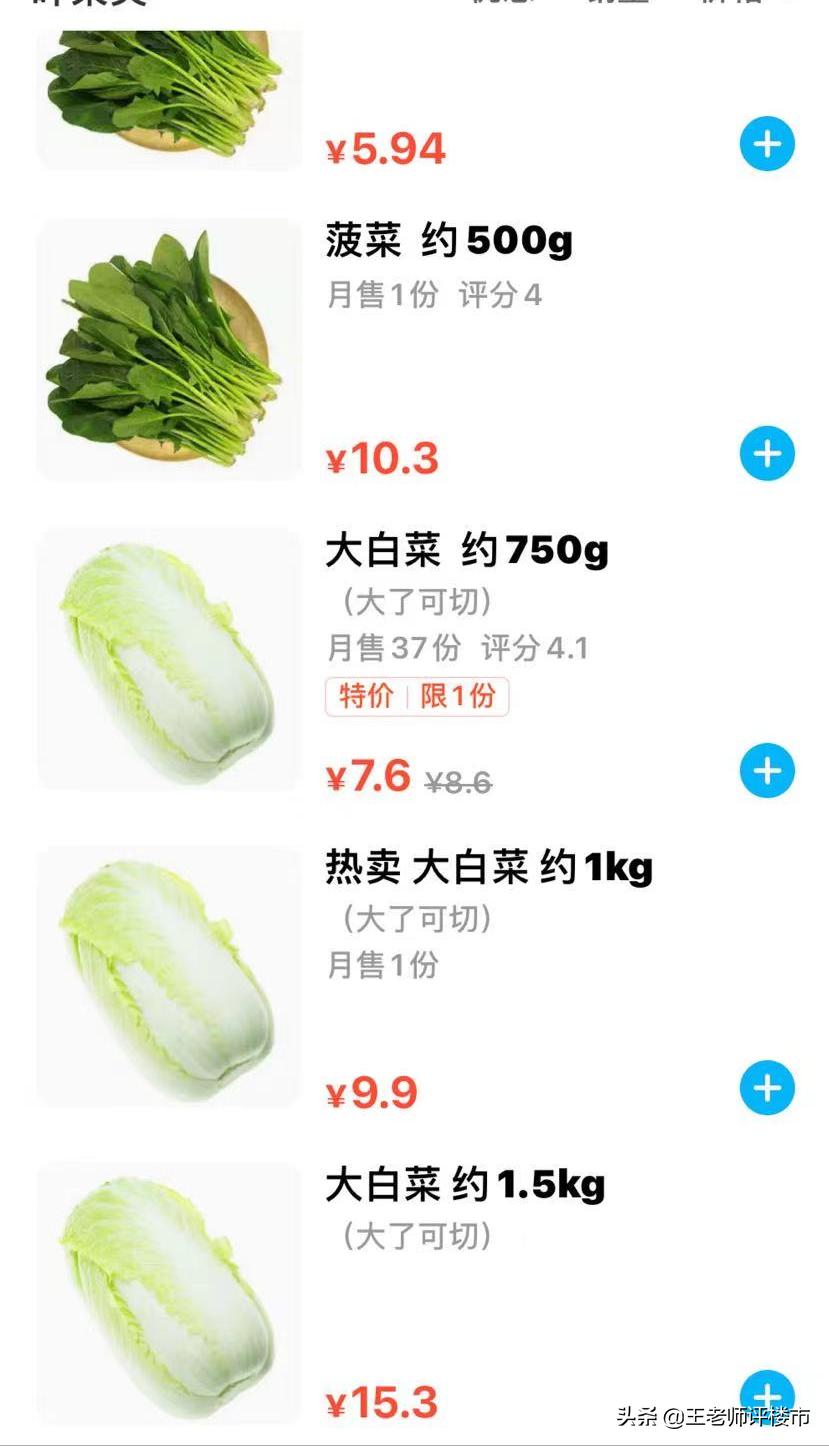This screenshot has width=829, height=1446.
Task: Tap the plus icon for 大白菜 约750g
Action: [x=767, y=771]
